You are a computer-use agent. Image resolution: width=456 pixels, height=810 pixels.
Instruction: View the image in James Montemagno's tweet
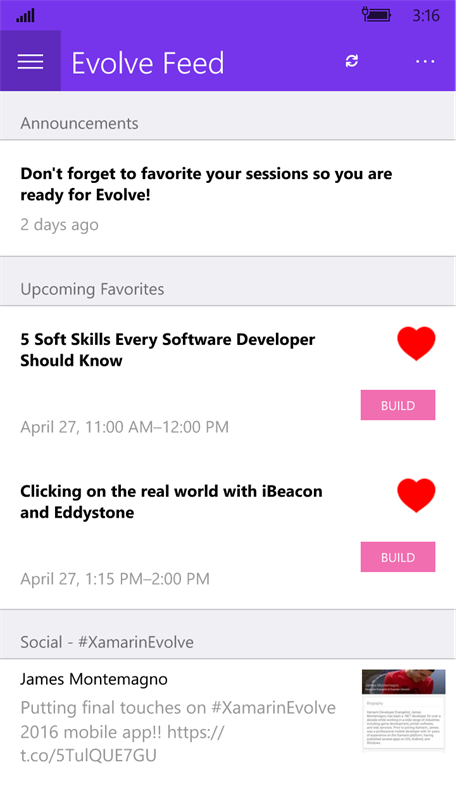tap(403, 711)
